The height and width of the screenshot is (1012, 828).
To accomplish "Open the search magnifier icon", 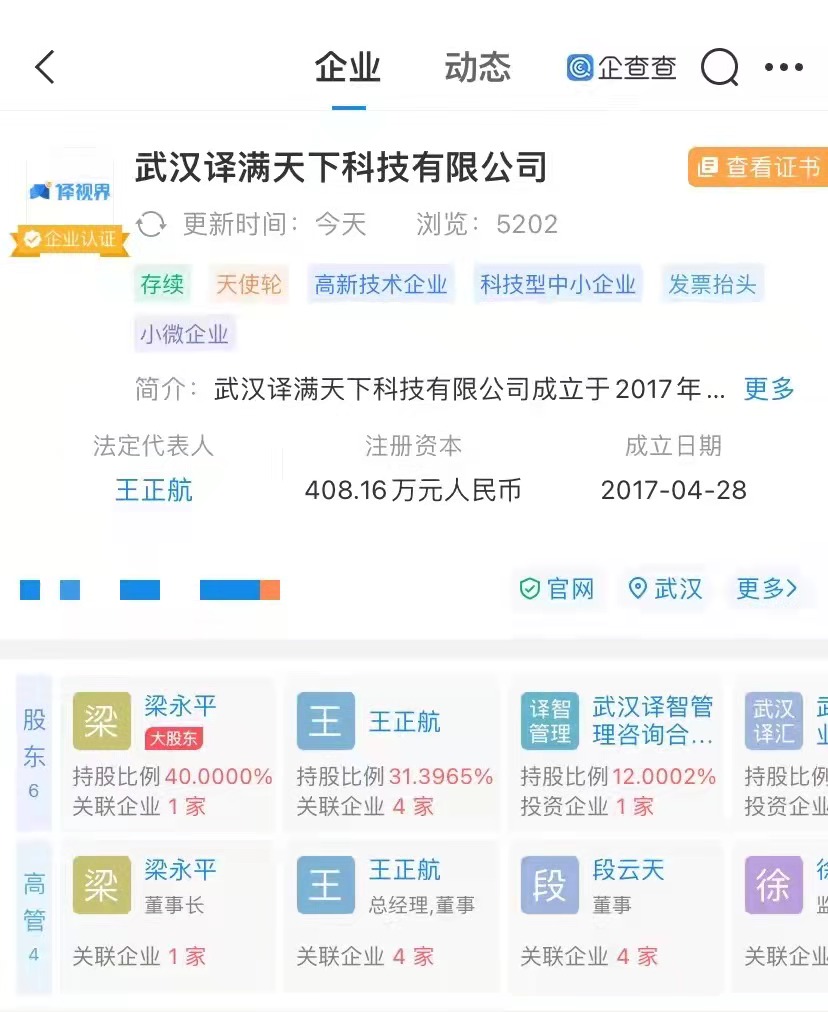I will pyautogui.click(x=719, y=68).
